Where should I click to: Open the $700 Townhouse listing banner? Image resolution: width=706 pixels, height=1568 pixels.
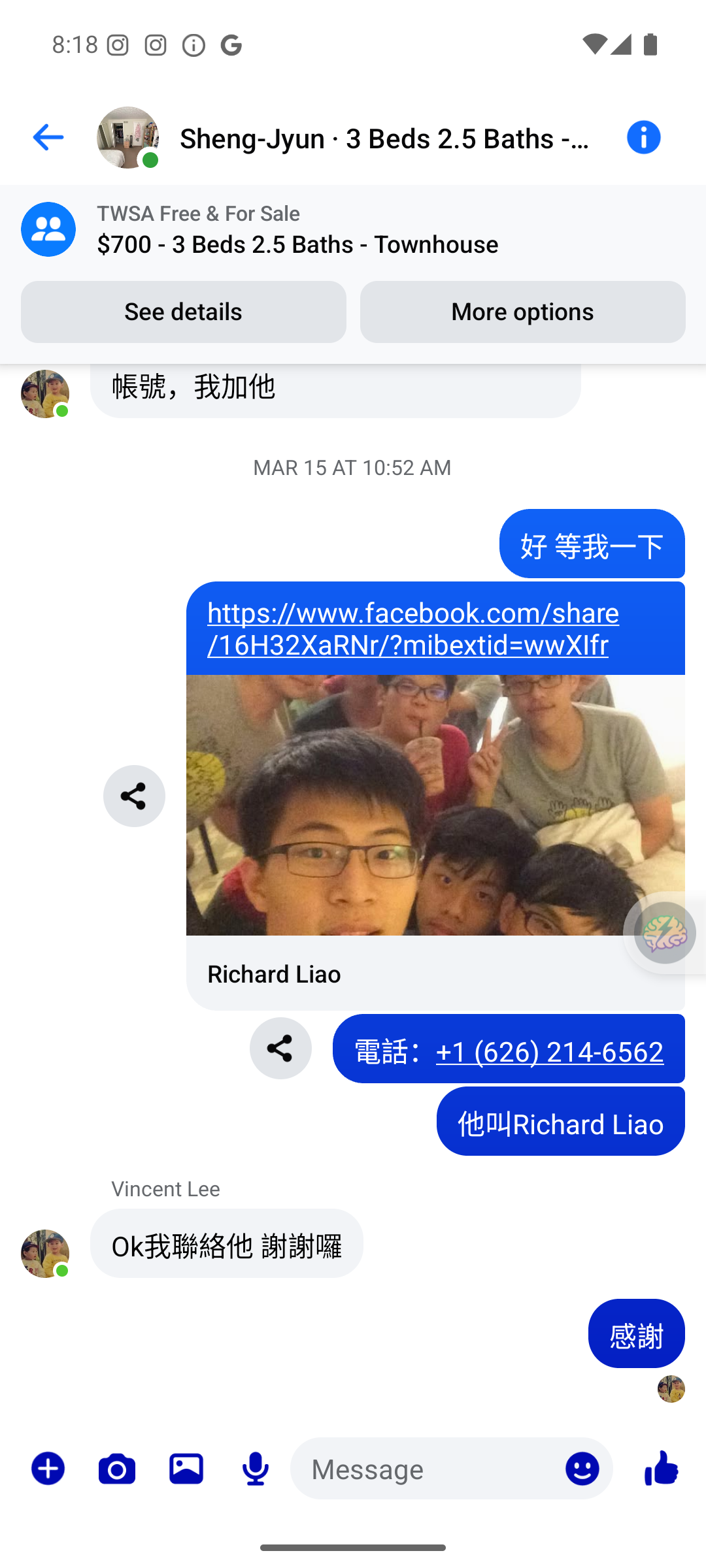point(297,230)
